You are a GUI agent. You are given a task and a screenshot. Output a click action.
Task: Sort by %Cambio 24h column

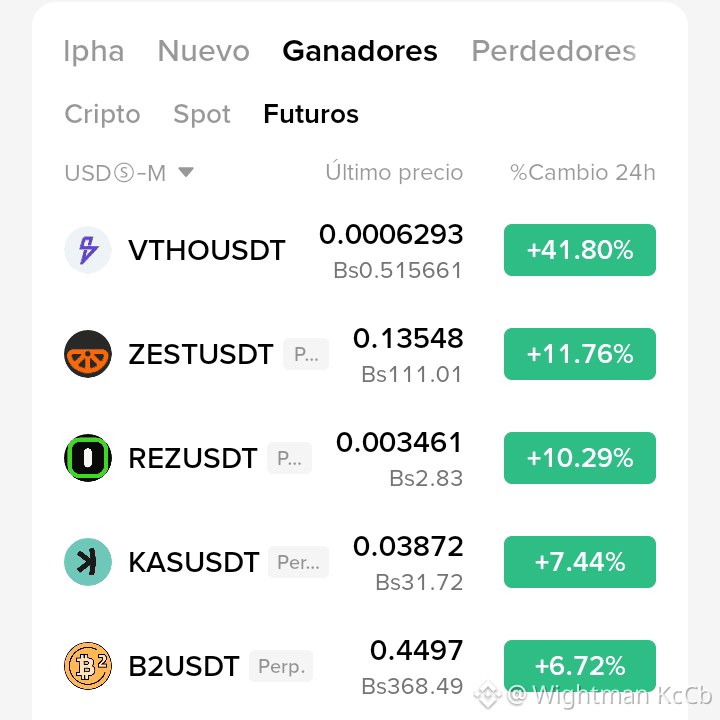(x=583, y=173)
